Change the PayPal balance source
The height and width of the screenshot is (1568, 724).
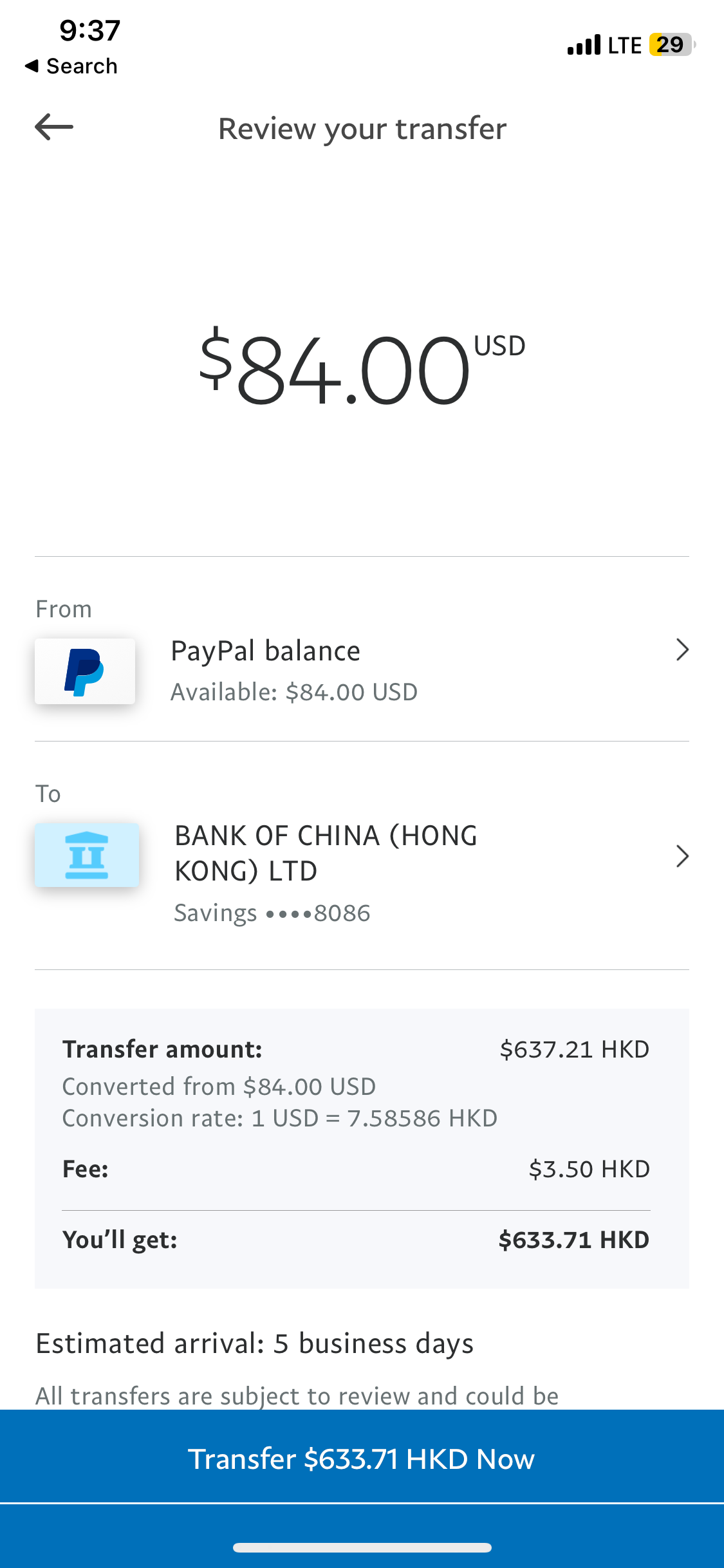pos(362,670)
